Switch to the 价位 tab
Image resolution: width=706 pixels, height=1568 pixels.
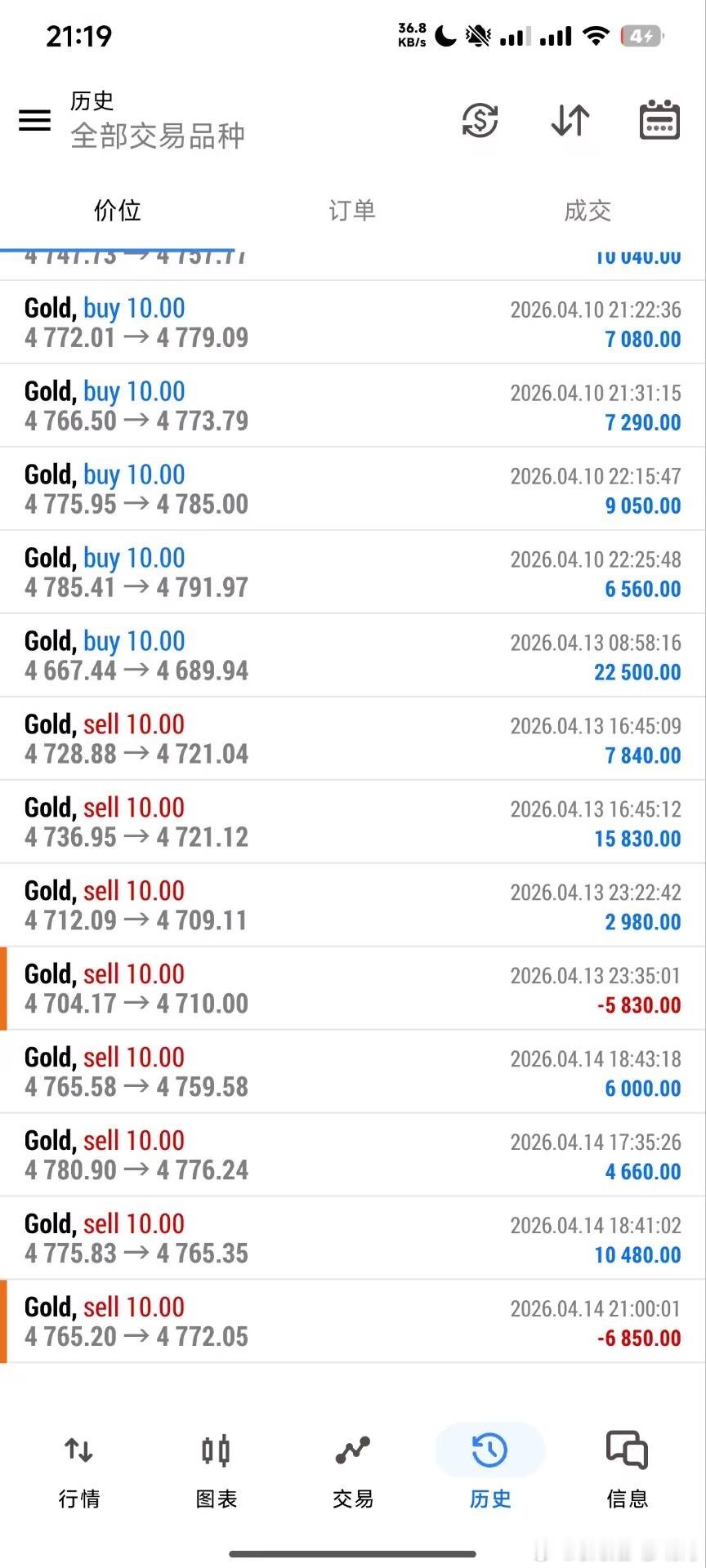coord(118,211)
